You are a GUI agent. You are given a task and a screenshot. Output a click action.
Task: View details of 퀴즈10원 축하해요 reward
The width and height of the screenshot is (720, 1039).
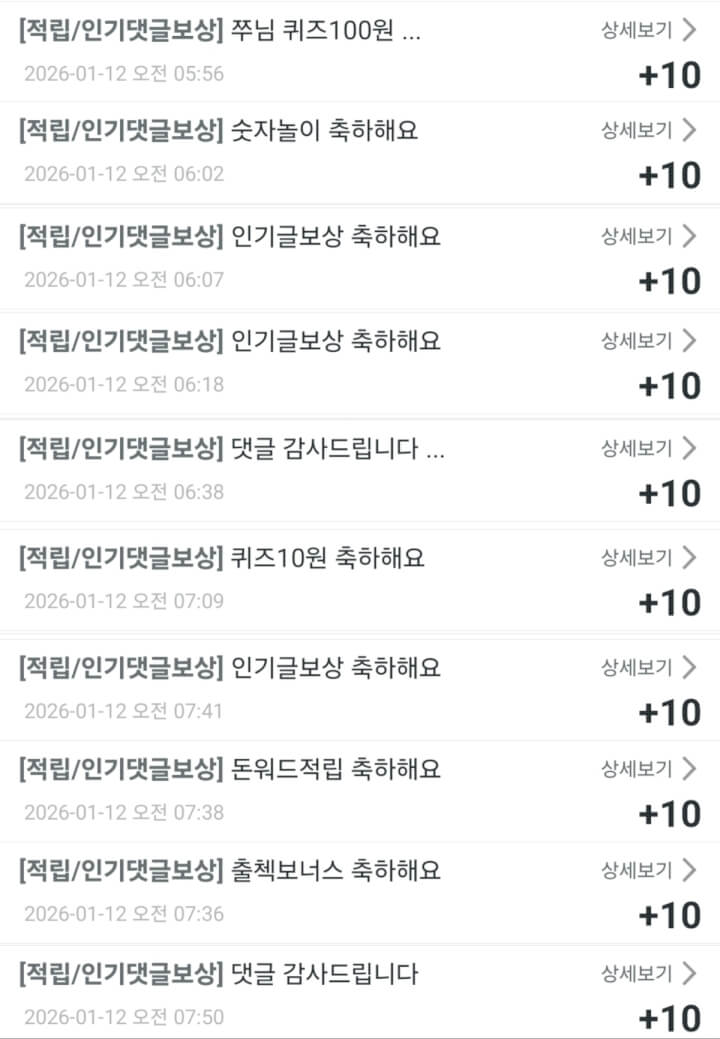pos(648,557)
